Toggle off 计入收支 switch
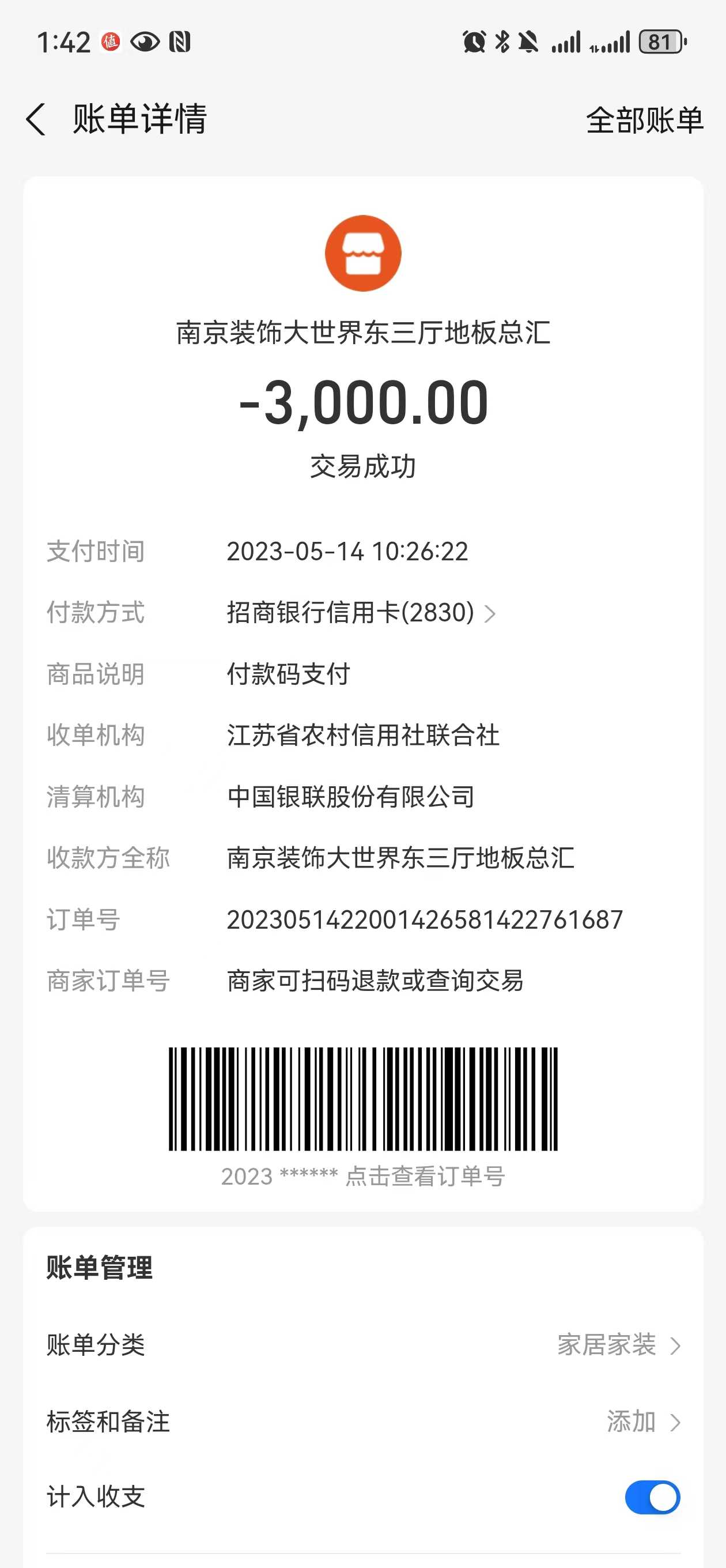726x1568 pixels. coord(652,1497)
